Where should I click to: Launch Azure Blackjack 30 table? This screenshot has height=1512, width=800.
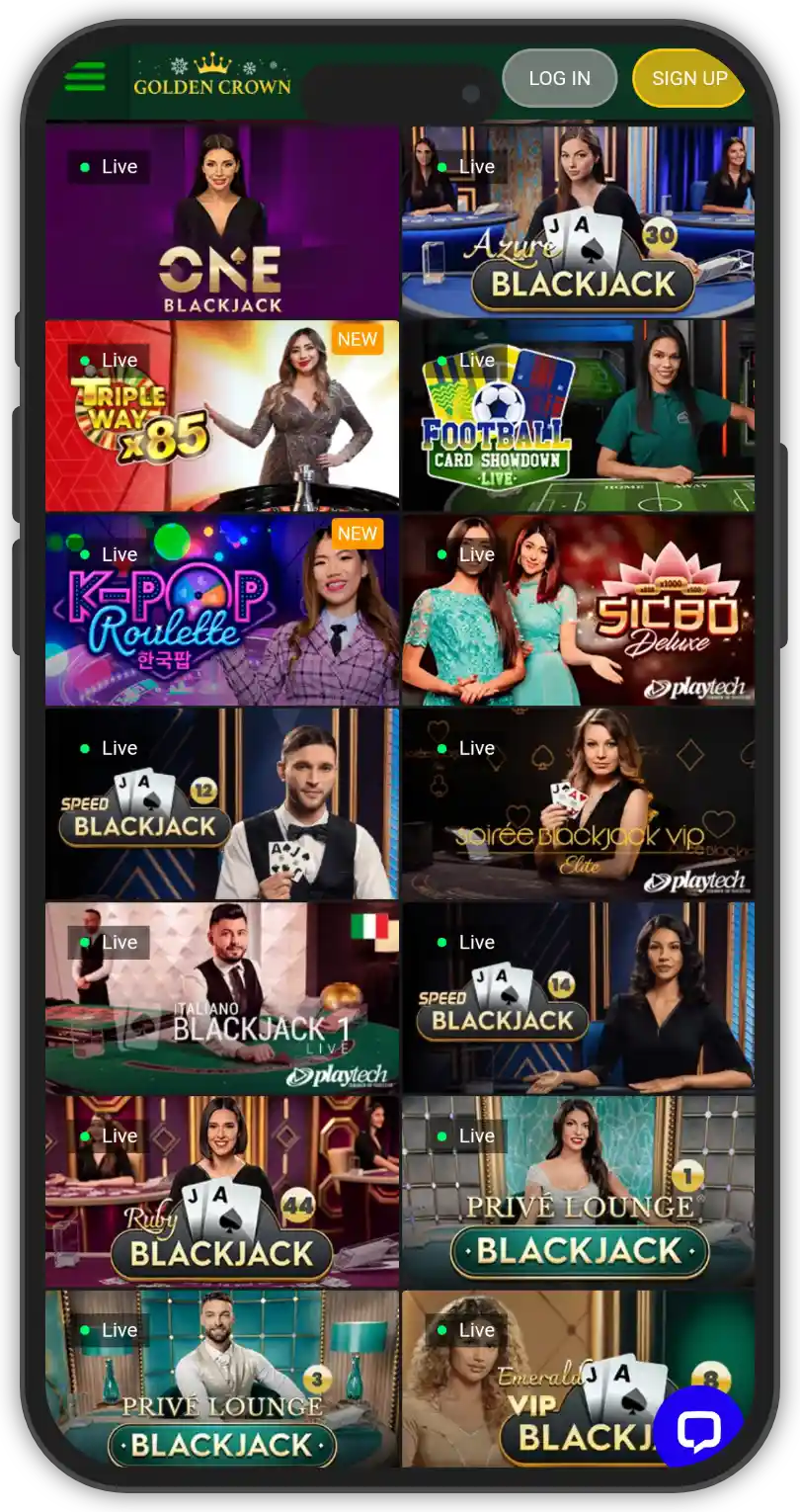click(x=578, y=221)
